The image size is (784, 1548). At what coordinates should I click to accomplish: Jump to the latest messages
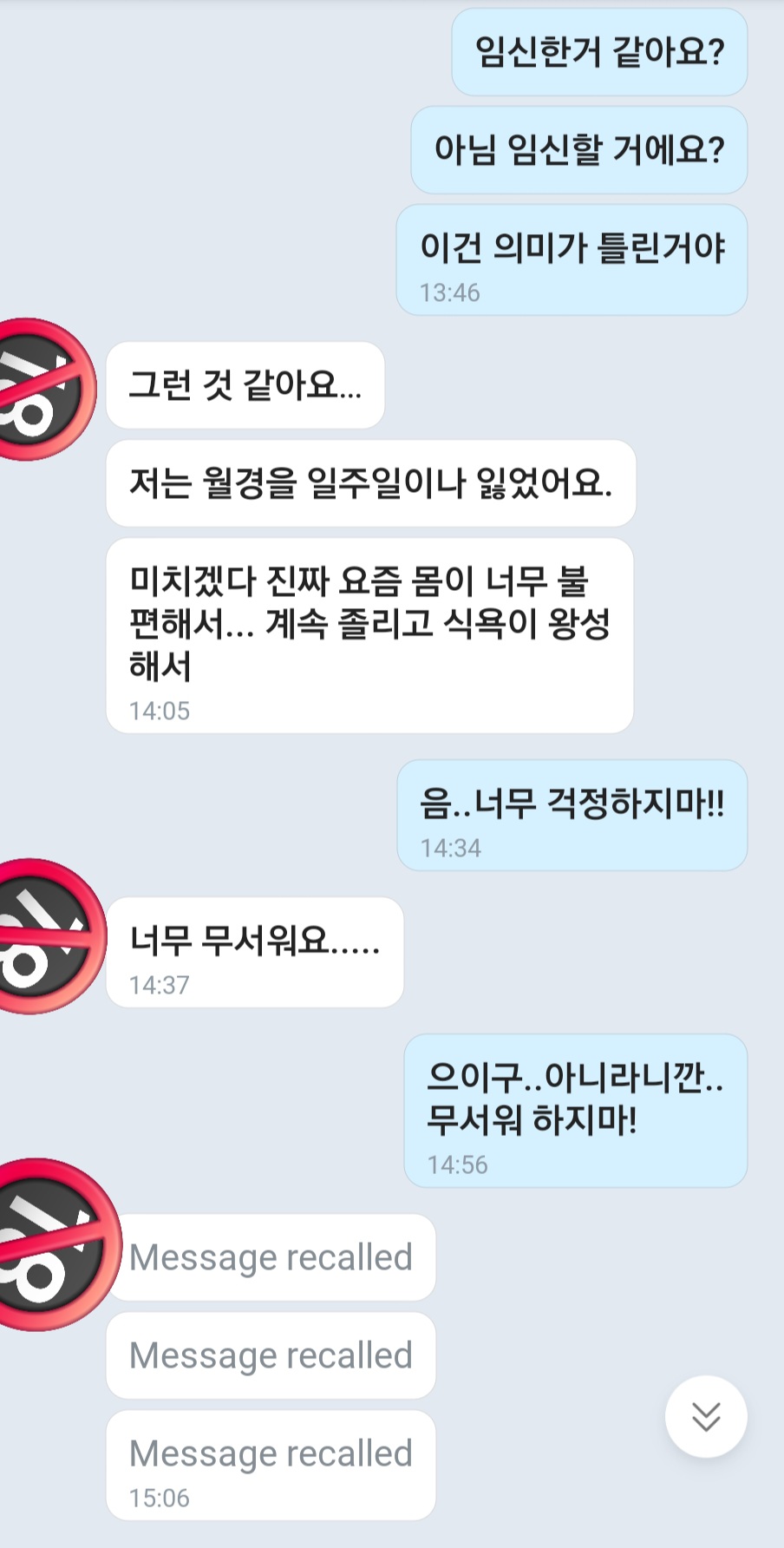point(706,1416)
